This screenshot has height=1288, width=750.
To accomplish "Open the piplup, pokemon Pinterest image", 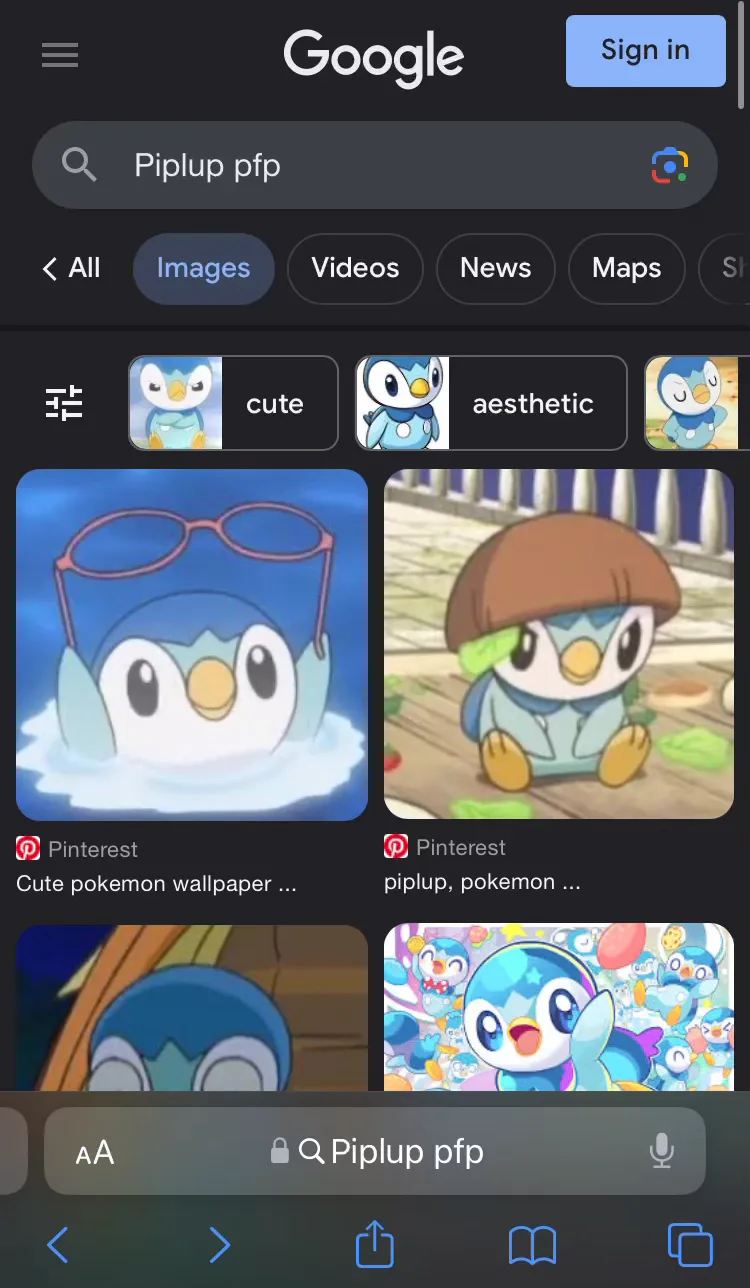I will pyautogui.click(x=559, y=645).
